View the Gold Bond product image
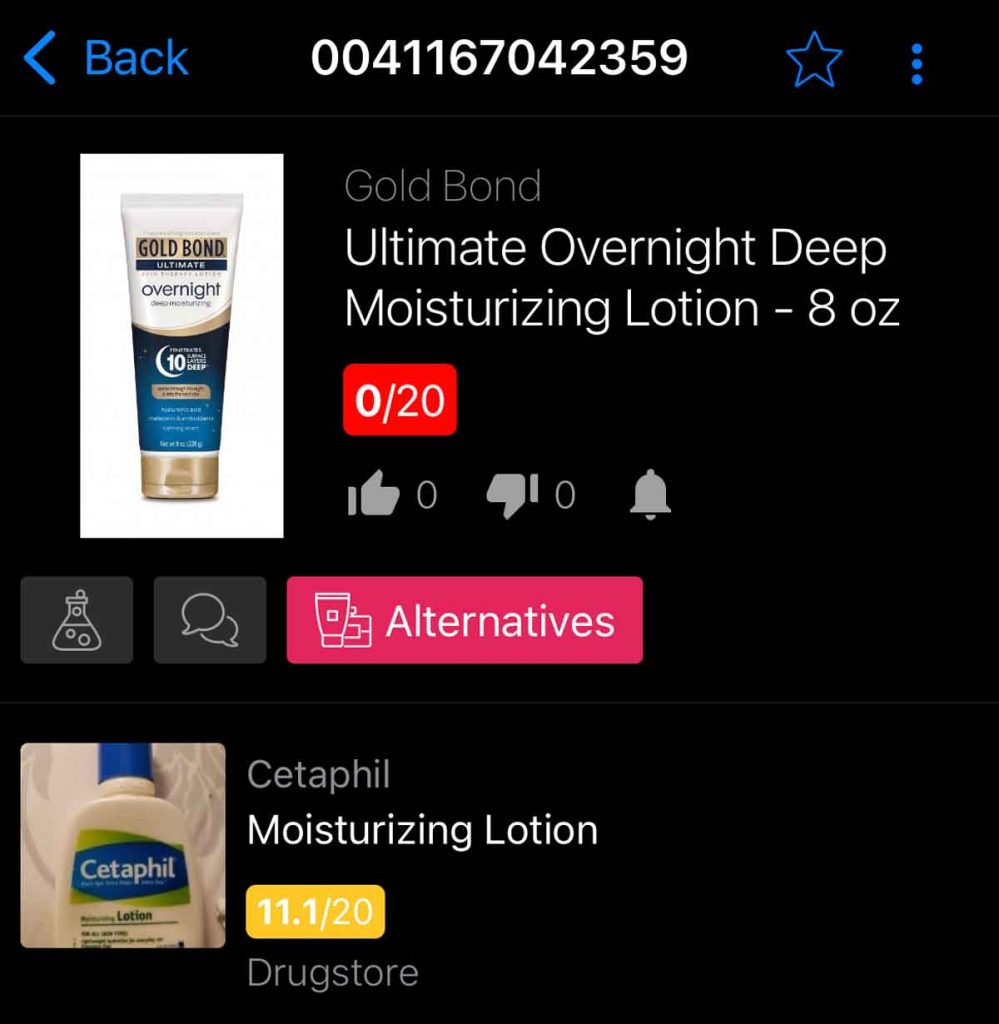 (182, 346)
